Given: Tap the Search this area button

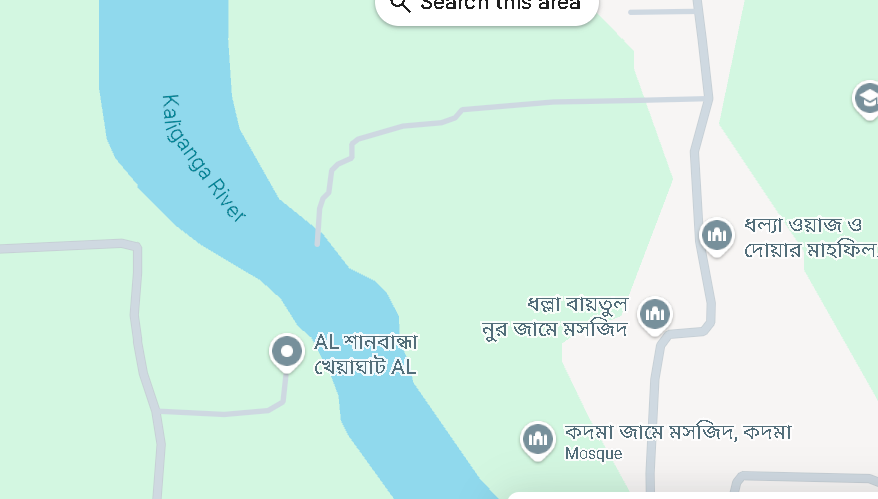Looking at the screenshot, I should pyautogui.click(x=487, y=6).
